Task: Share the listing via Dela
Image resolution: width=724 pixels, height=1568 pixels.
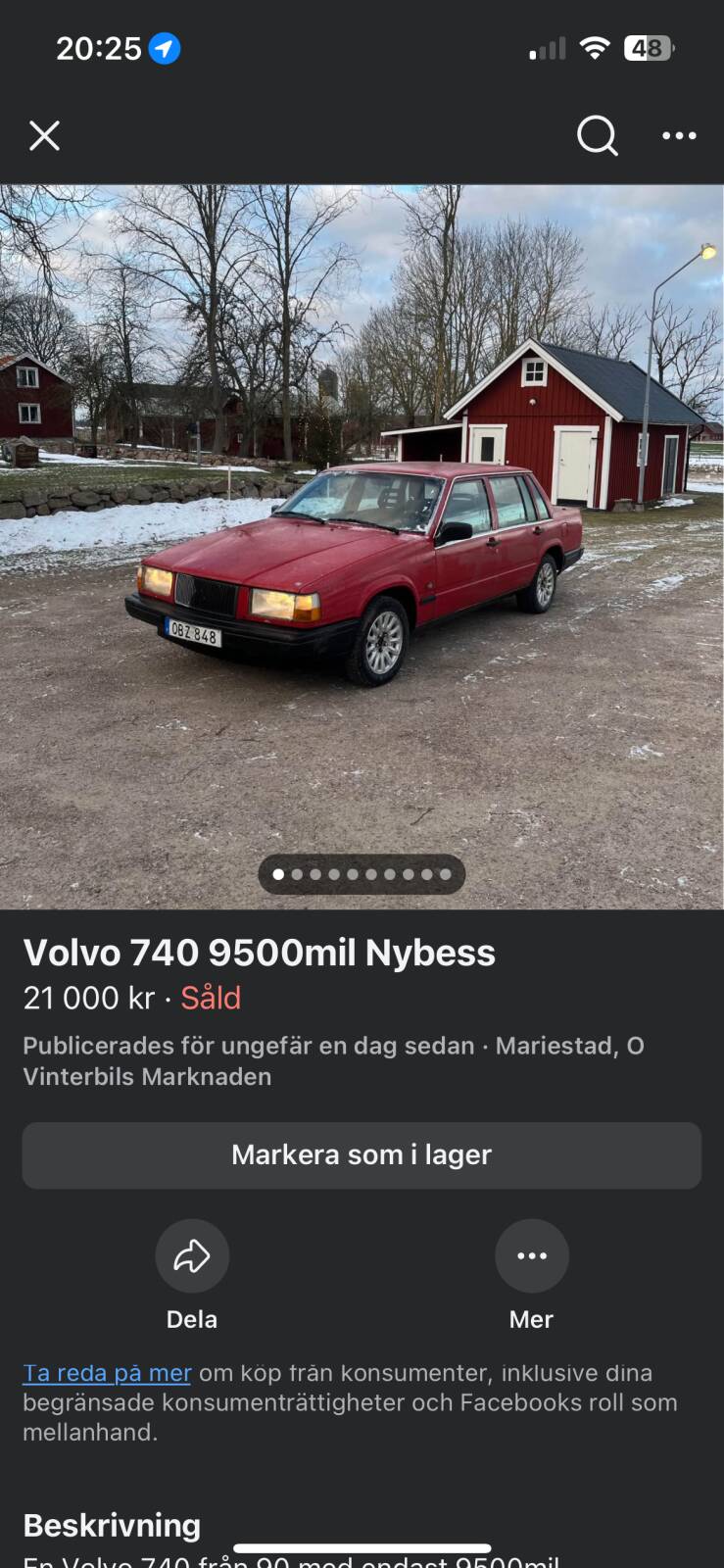Action: click(x=192, y=1256)
